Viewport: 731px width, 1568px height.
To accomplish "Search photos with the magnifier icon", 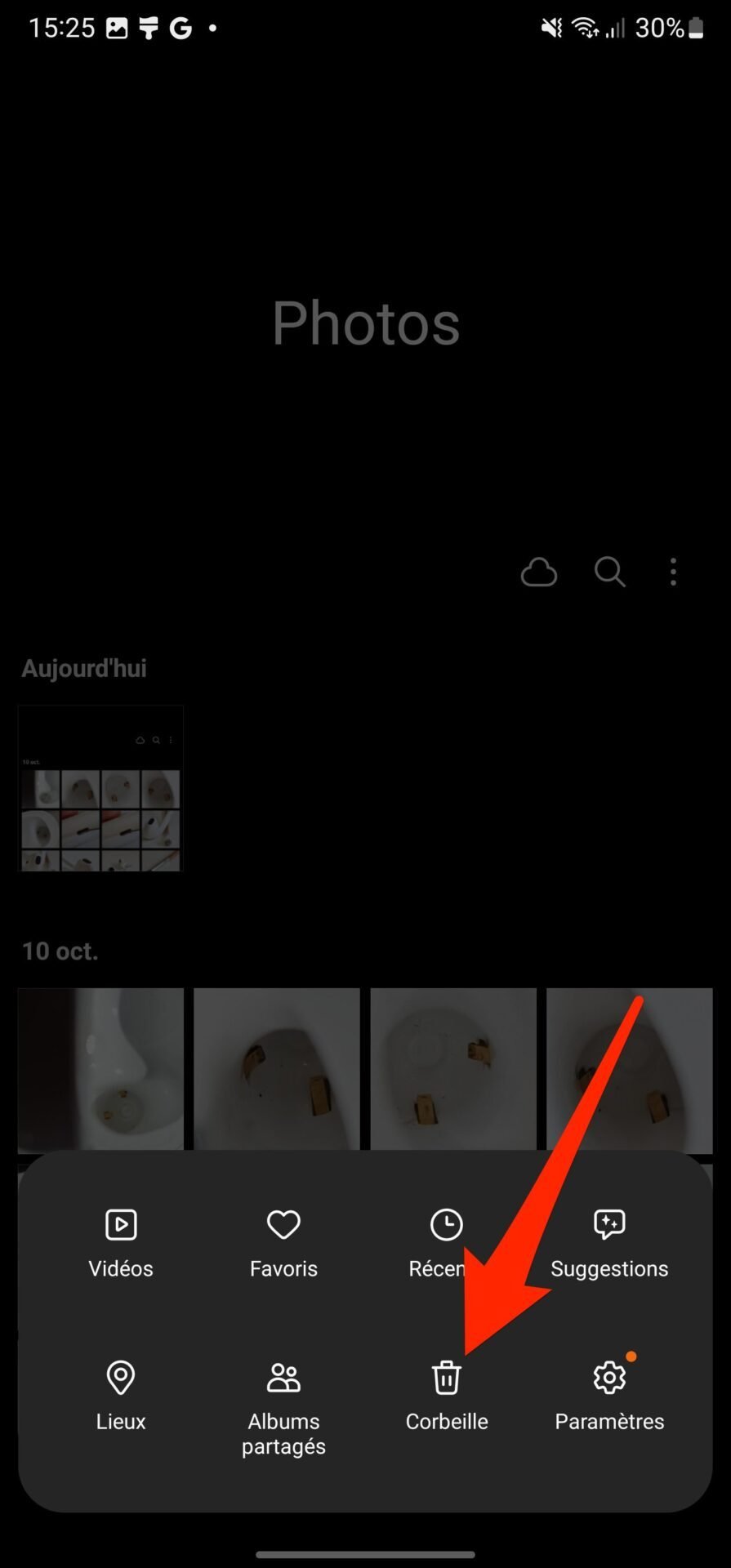I will (x=609, y=572).
